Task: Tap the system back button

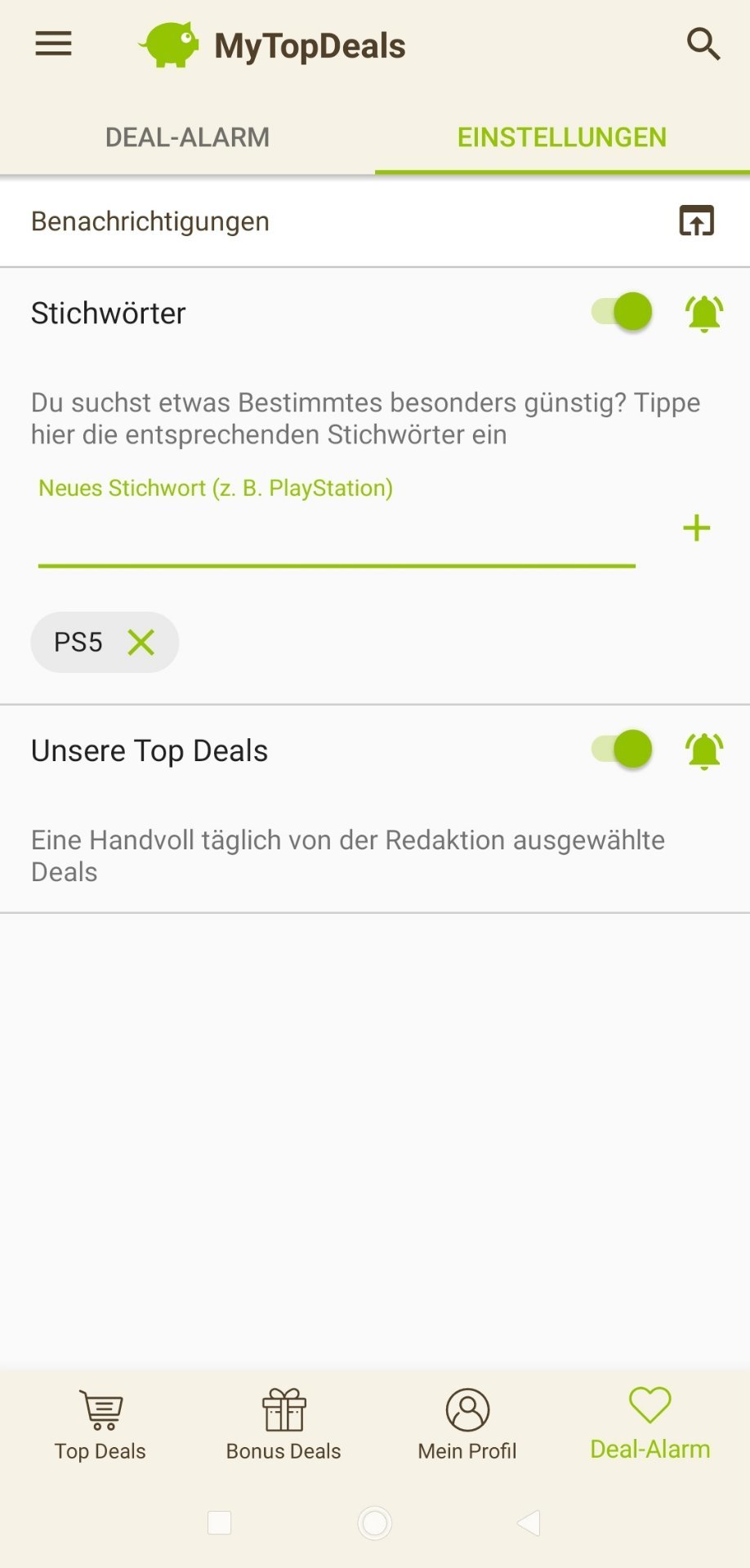Action: (x=529, y=1523)
